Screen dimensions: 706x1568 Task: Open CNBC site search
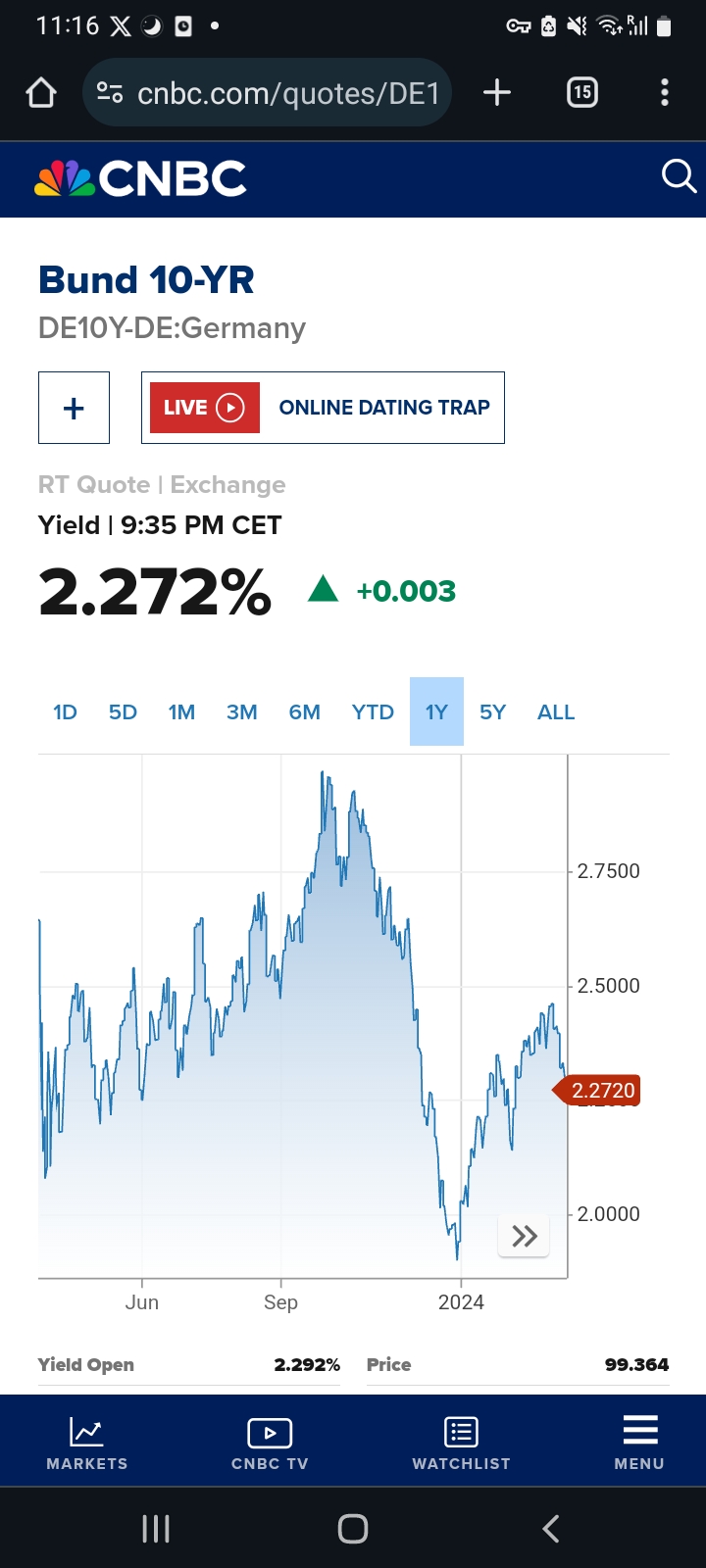point(678,177)
